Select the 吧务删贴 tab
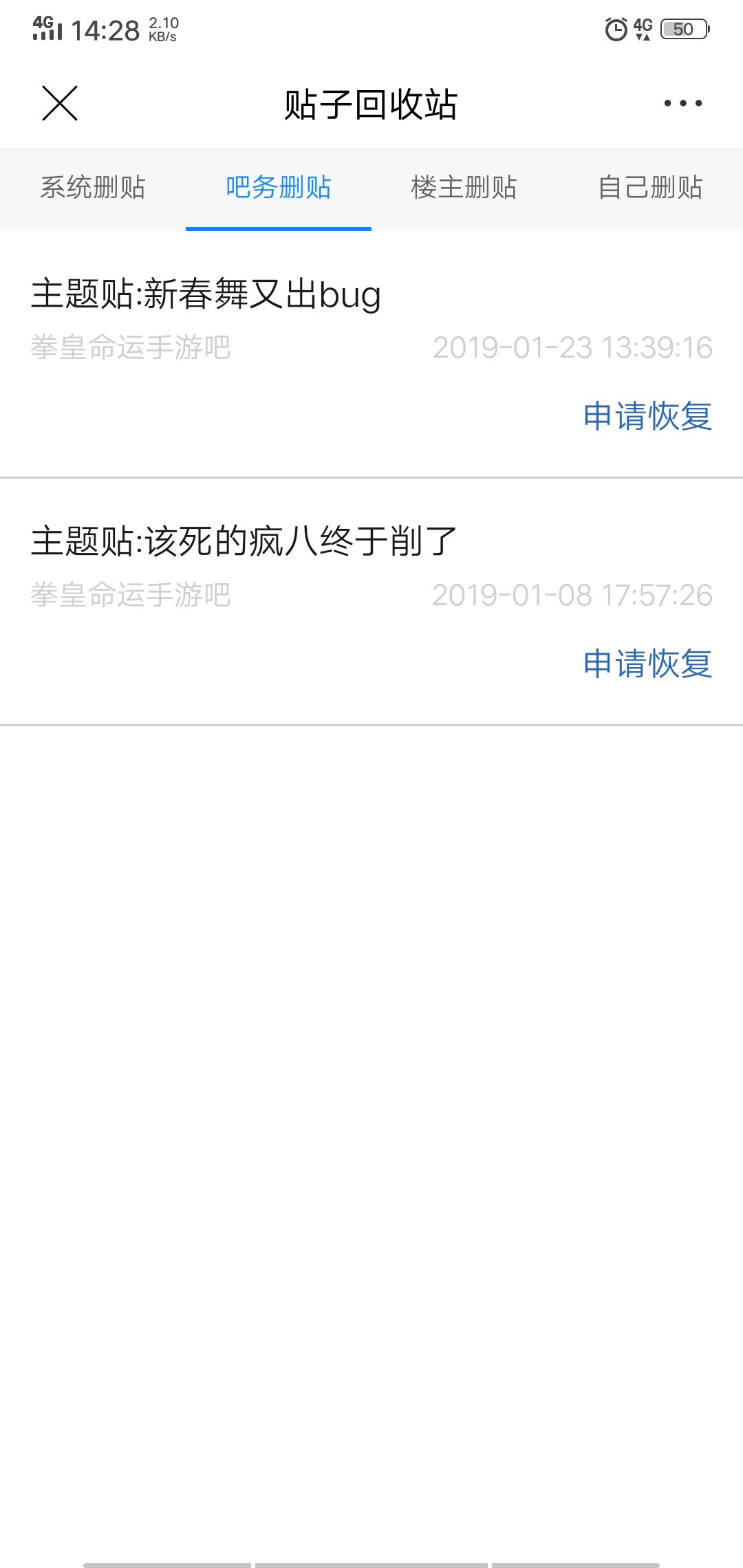743x1568 pixels. click(279, 187)
